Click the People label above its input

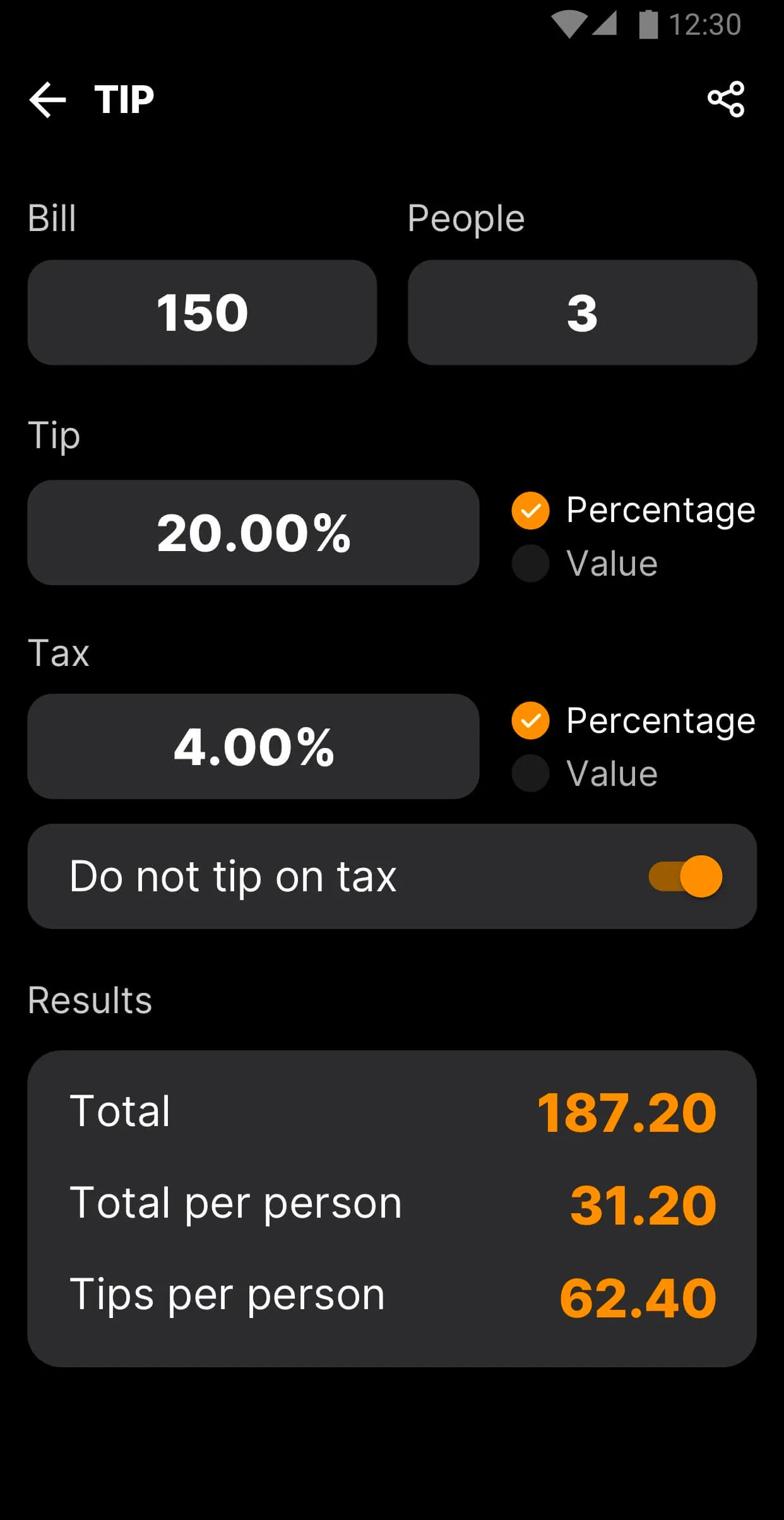point(465,218)
